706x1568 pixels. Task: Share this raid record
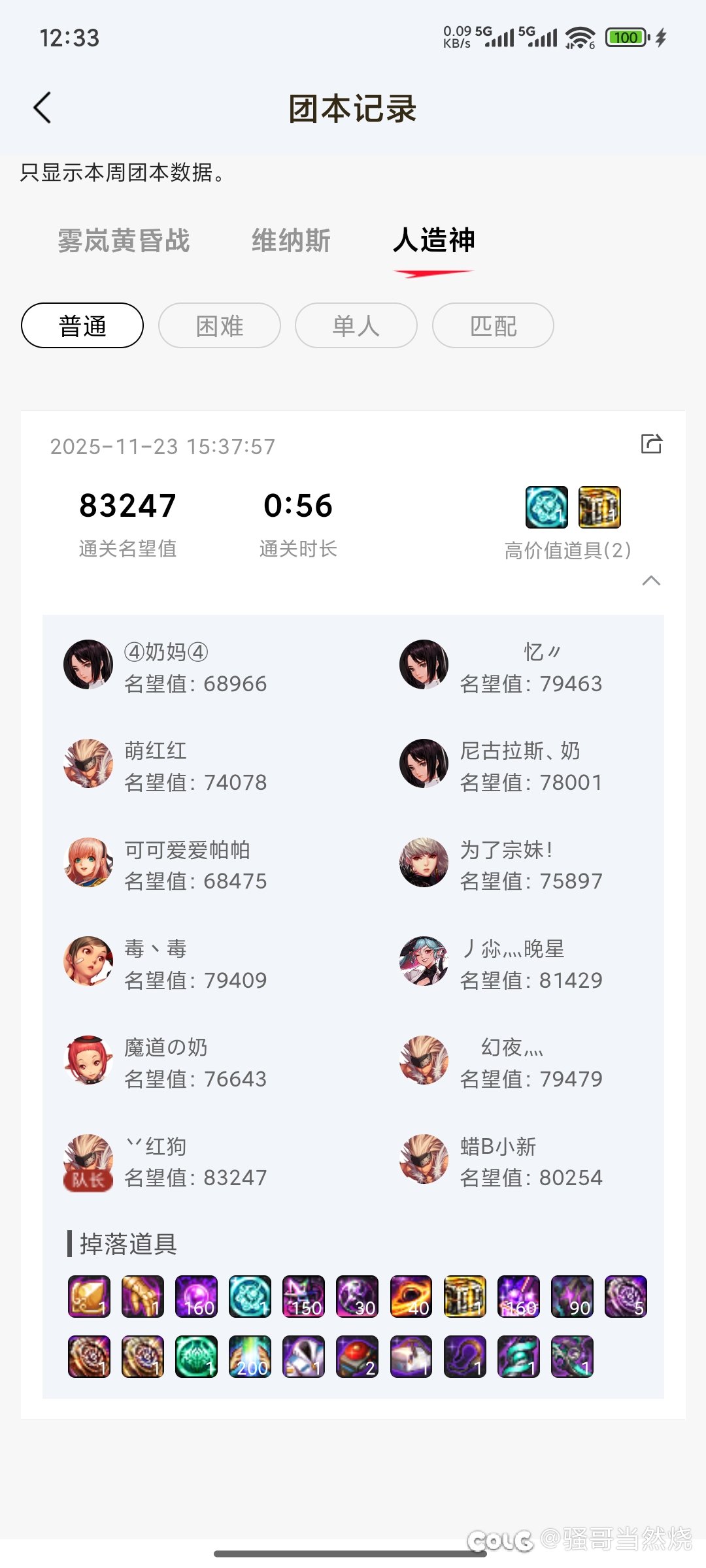pos(651,444)
